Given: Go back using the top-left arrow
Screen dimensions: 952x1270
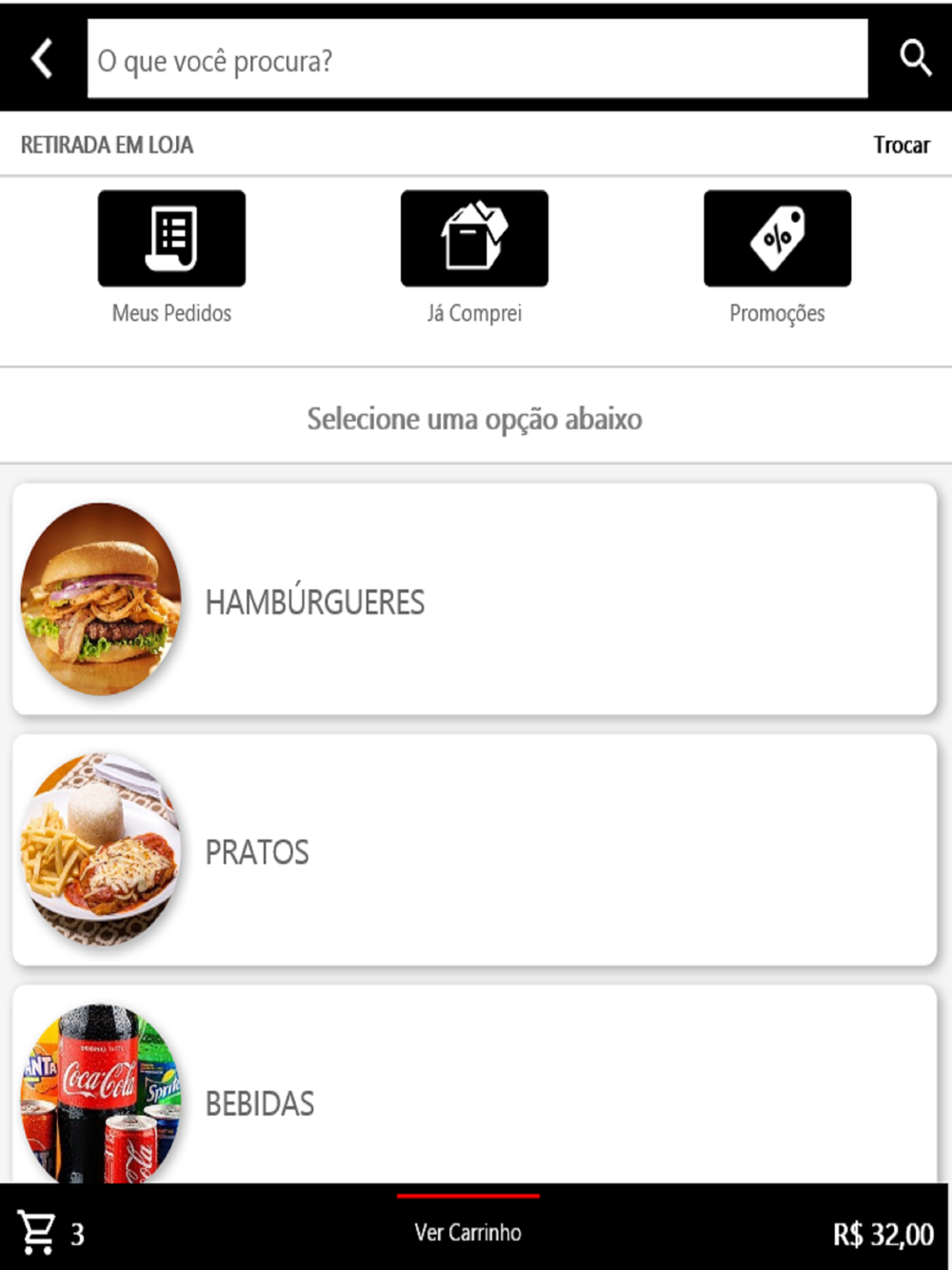Looking at the screenshot, I should 41,59.
